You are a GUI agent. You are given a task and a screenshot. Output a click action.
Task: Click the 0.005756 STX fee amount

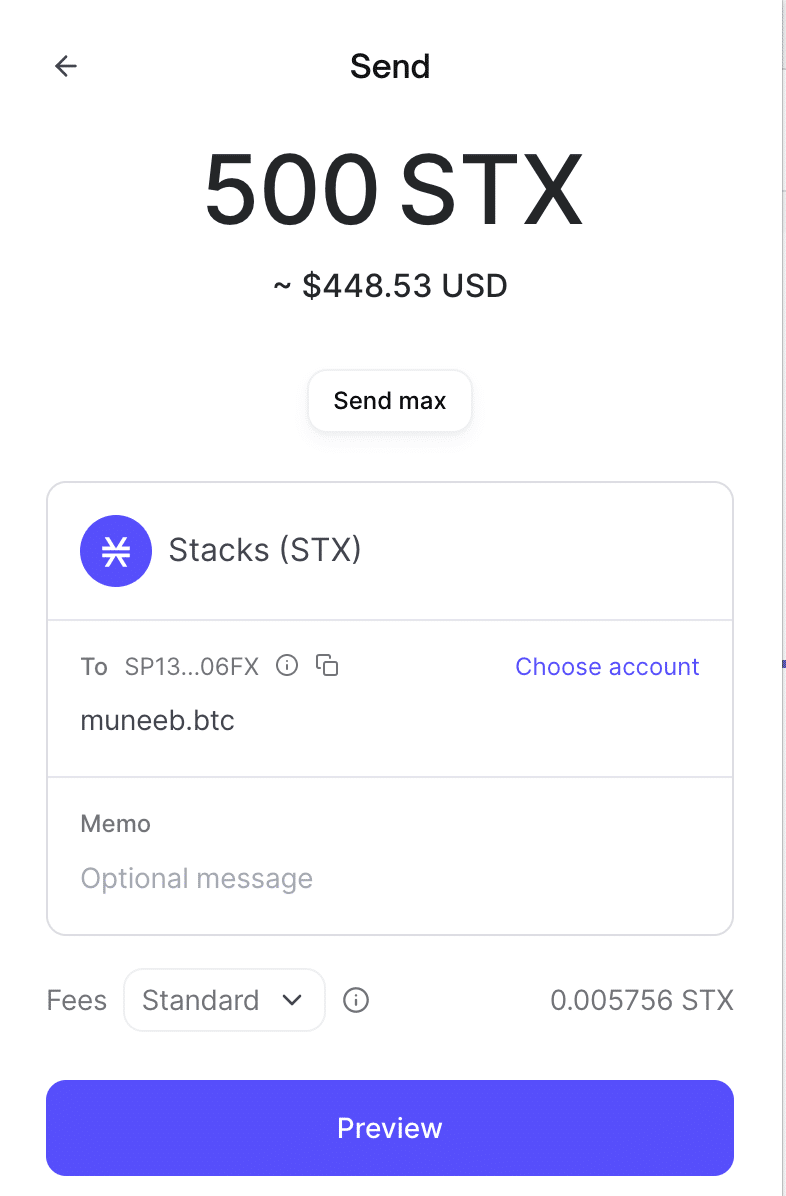pyautogui.click(x=642, y=1000)
